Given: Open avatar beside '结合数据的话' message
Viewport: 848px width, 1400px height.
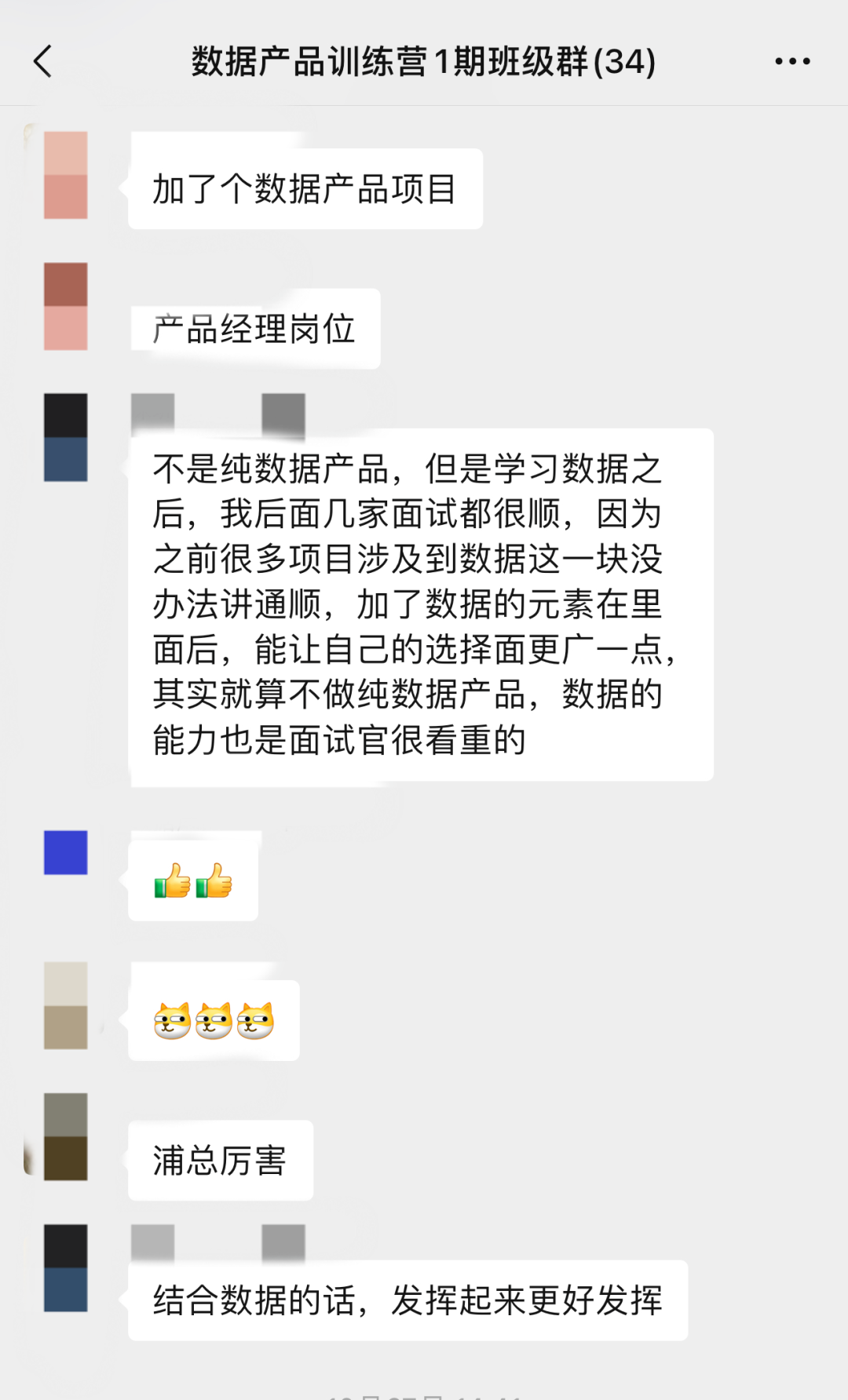Looking at the screenshot, I should click(66, 1268).
